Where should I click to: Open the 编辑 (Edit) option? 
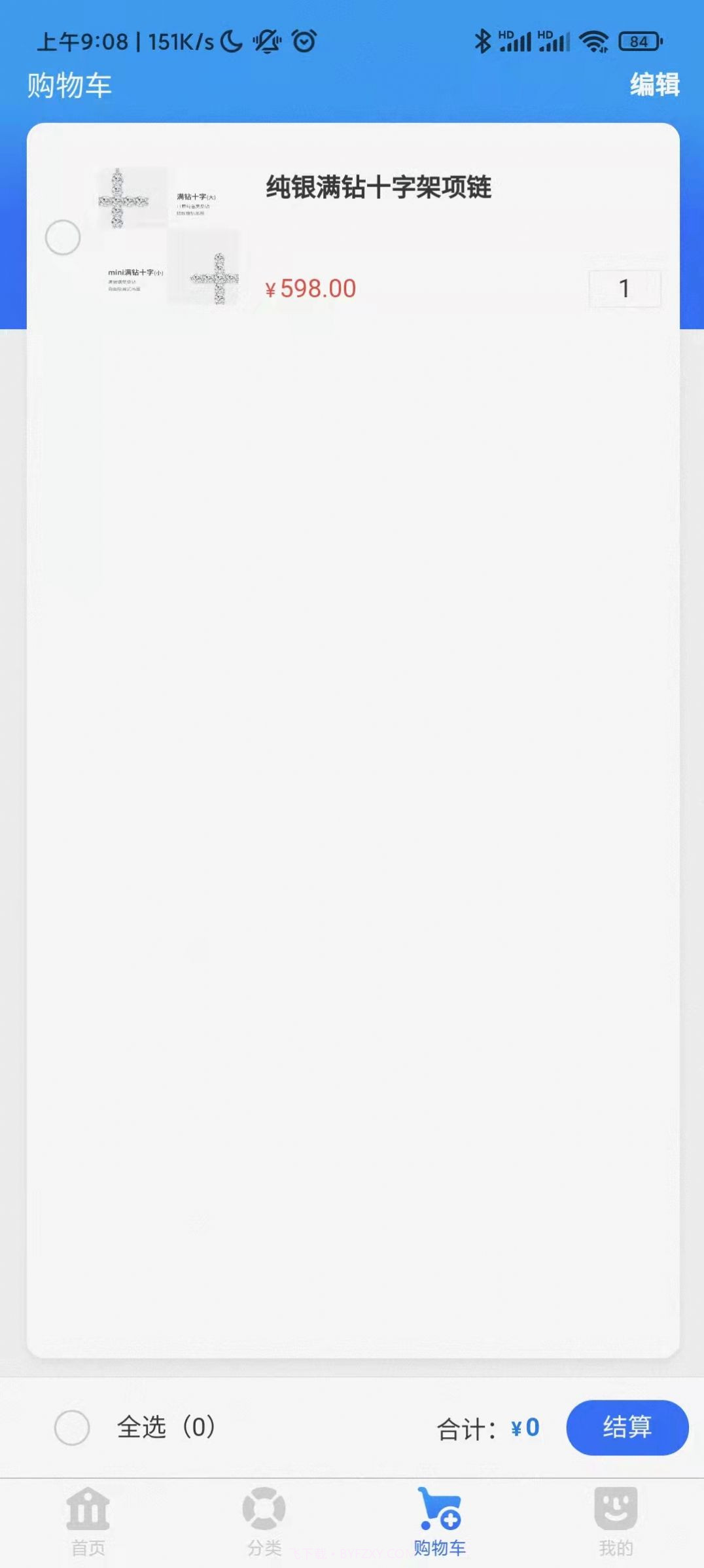(655, 84)
